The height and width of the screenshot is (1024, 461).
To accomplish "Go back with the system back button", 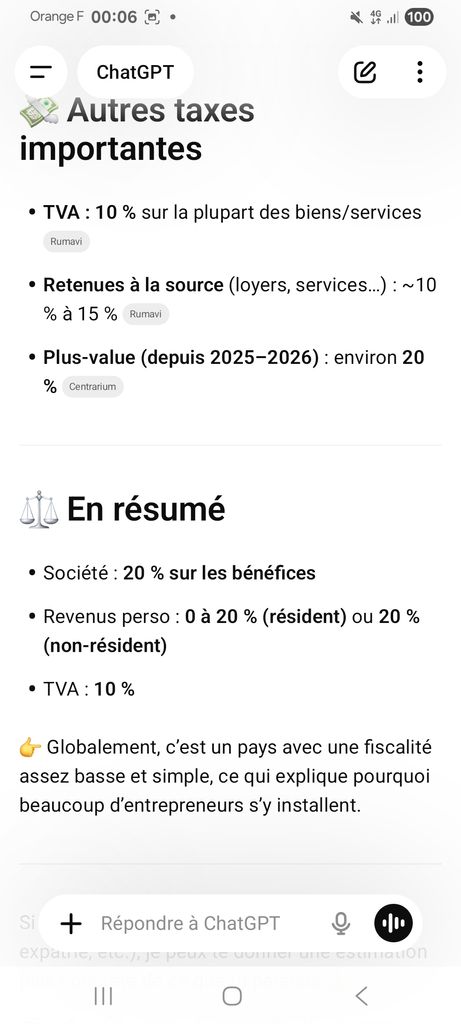I will coord(361,996).
